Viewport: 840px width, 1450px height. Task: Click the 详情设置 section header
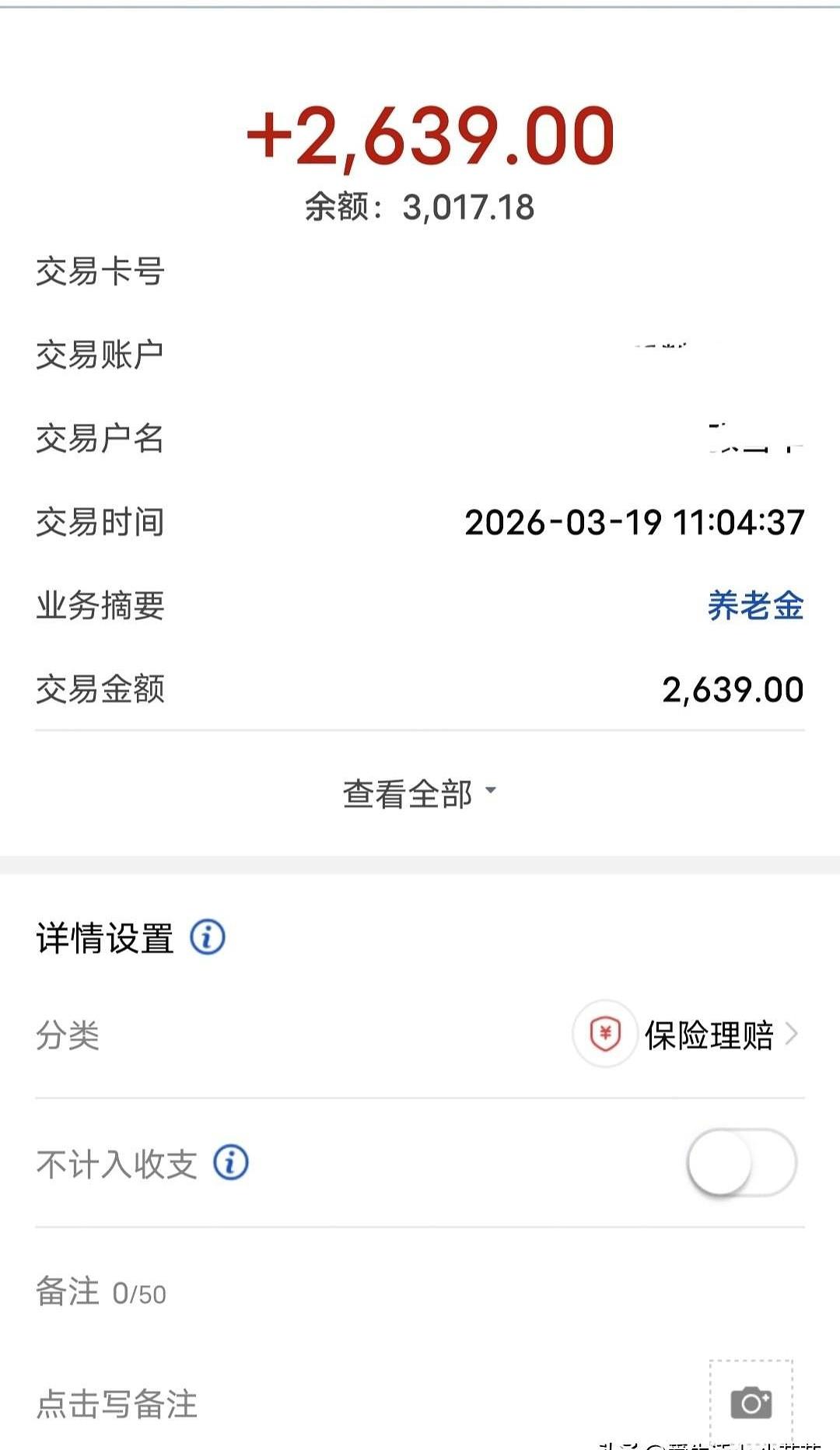[x=103, y=939]
